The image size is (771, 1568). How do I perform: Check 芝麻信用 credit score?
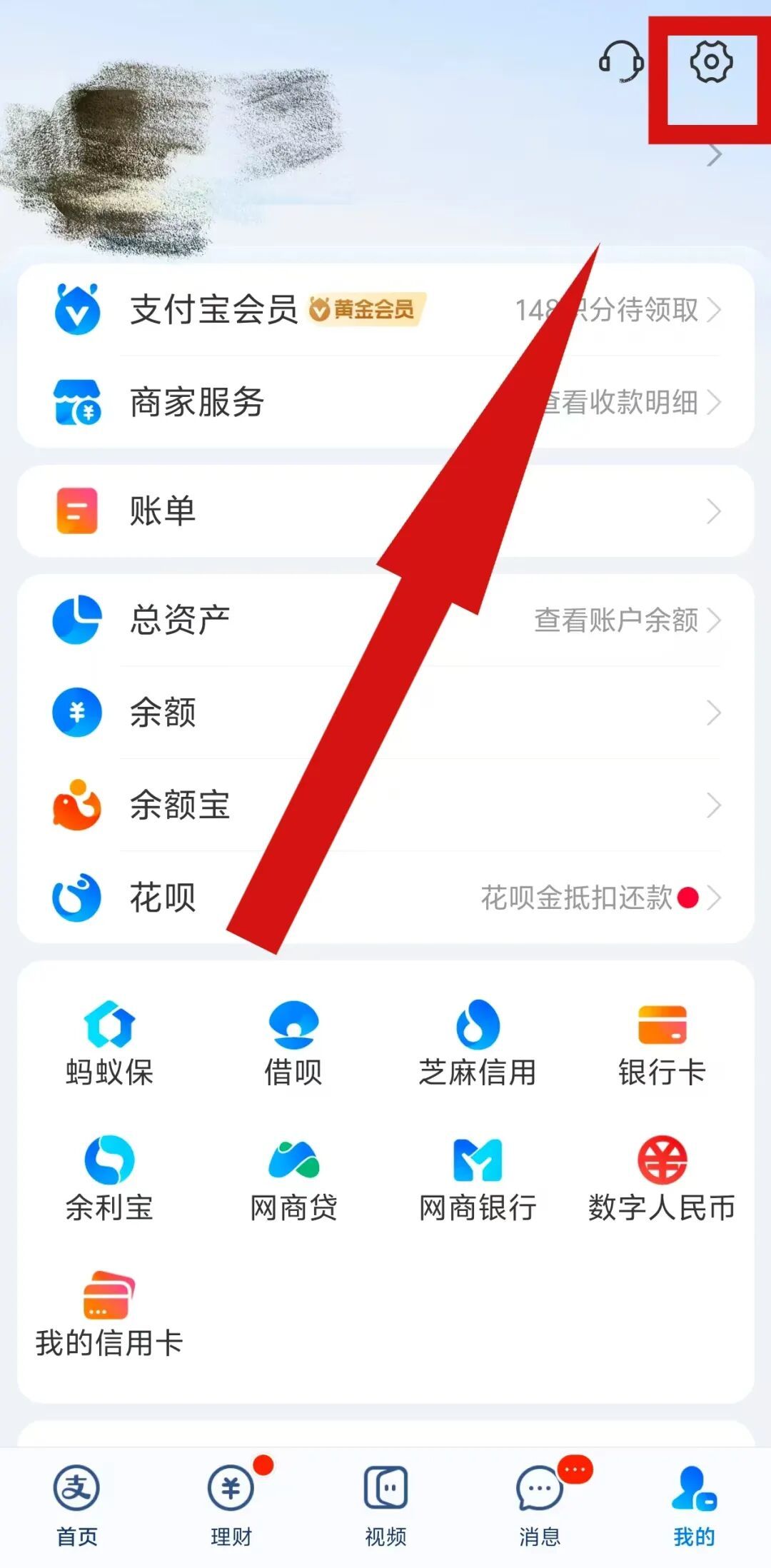click(478, 1042)
